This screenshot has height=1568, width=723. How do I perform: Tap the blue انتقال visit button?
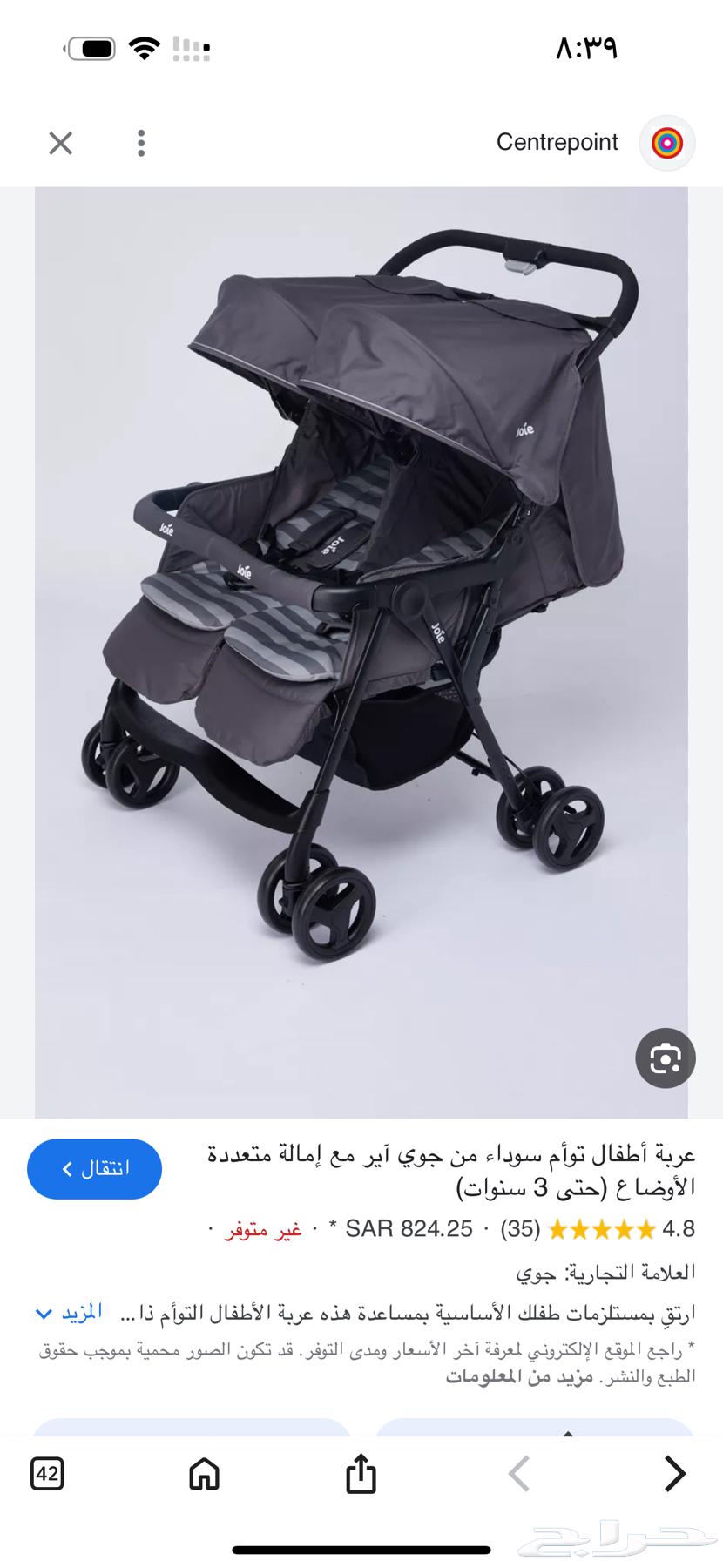coord(94,1168)
